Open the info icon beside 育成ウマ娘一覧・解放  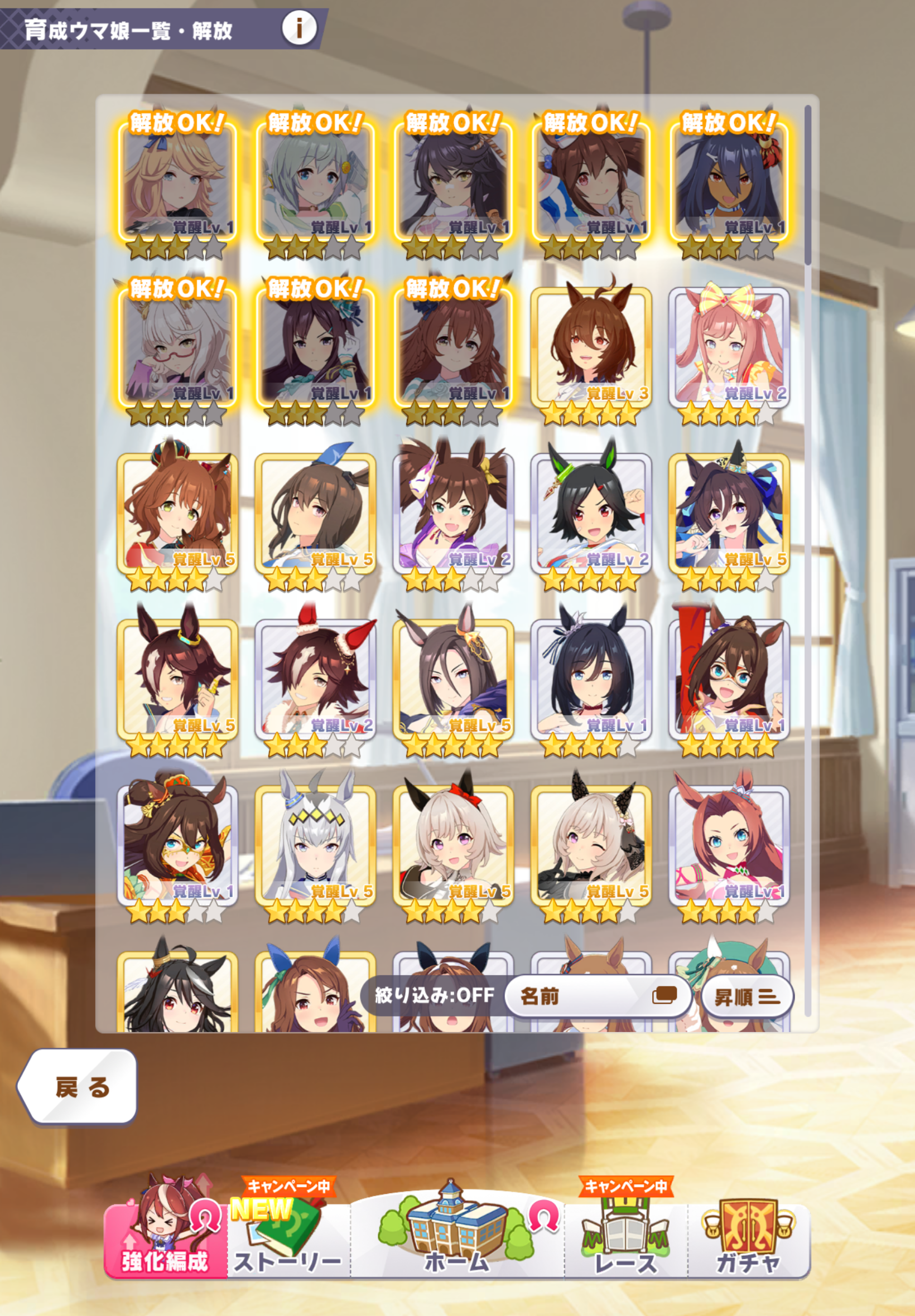(x=298, y=28)
